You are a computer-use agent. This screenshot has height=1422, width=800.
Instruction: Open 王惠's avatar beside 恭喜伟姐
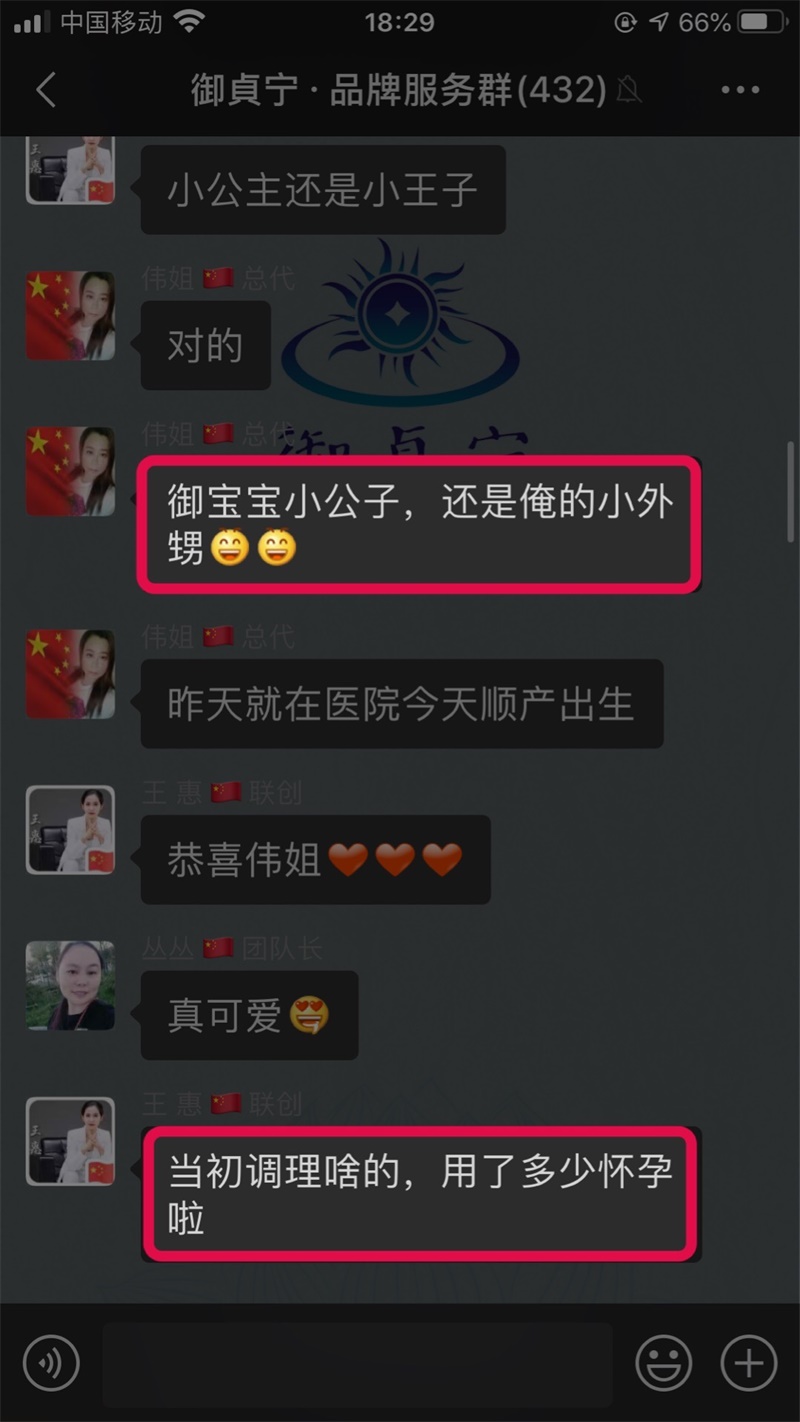[x=70, y=829]
